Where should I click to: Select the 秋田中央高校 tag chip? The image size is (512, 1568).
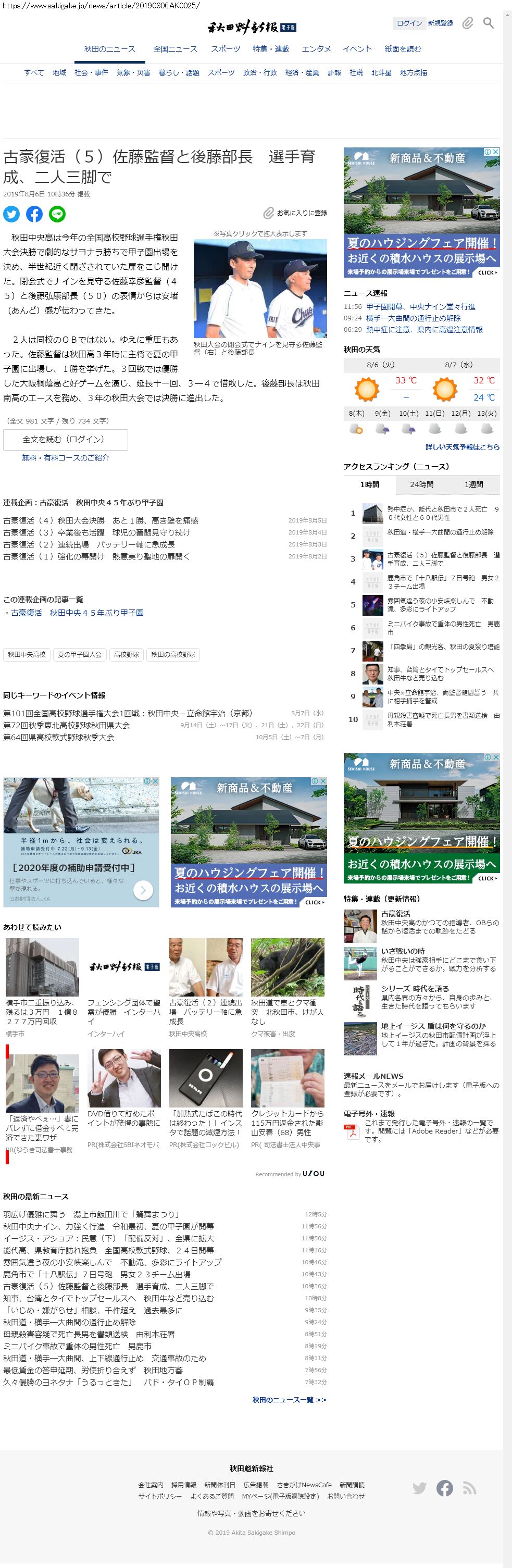tap(27, 654)
